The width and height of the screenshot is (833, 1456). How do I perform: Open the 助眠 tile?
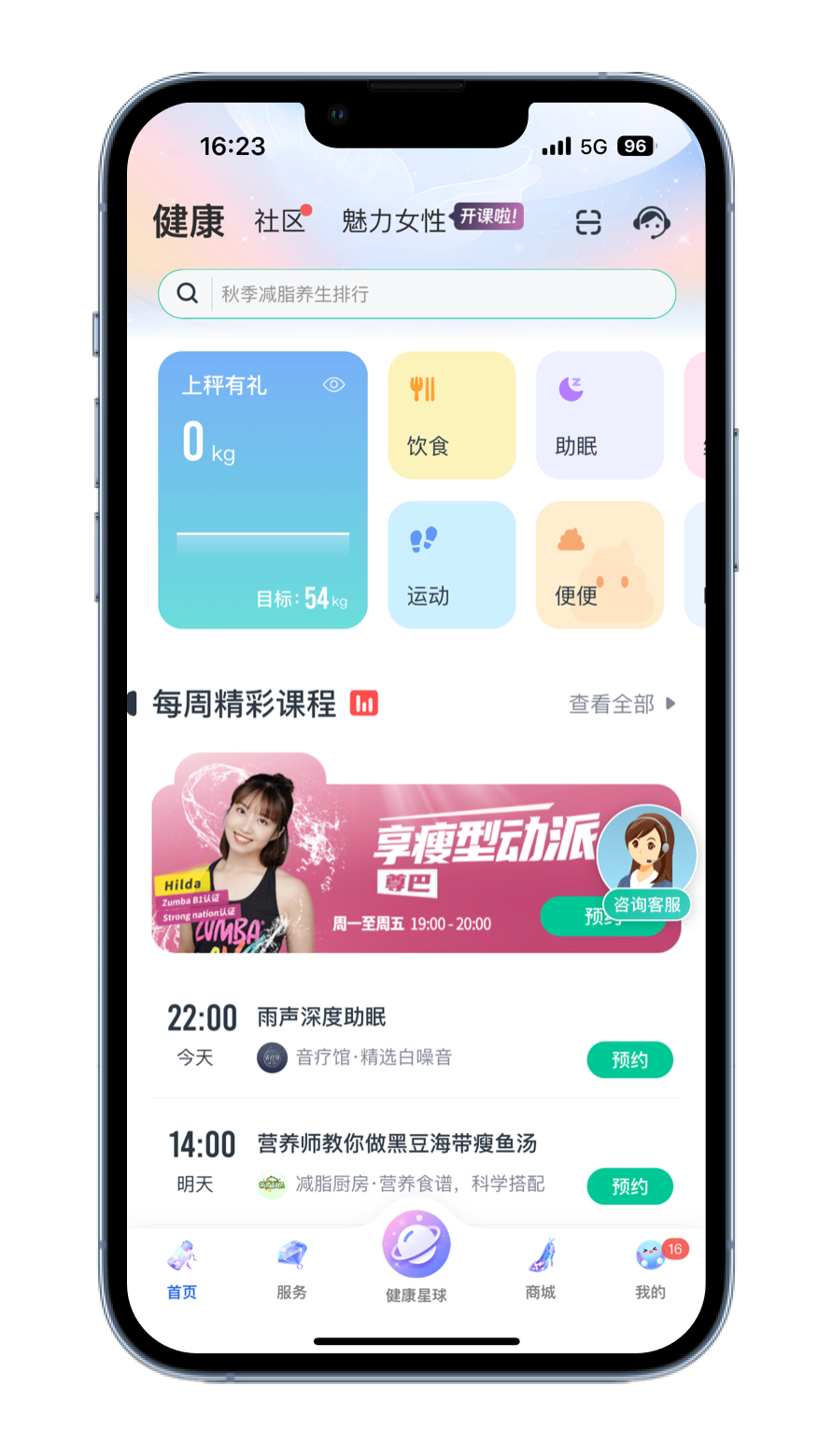[x=600, y=415]
